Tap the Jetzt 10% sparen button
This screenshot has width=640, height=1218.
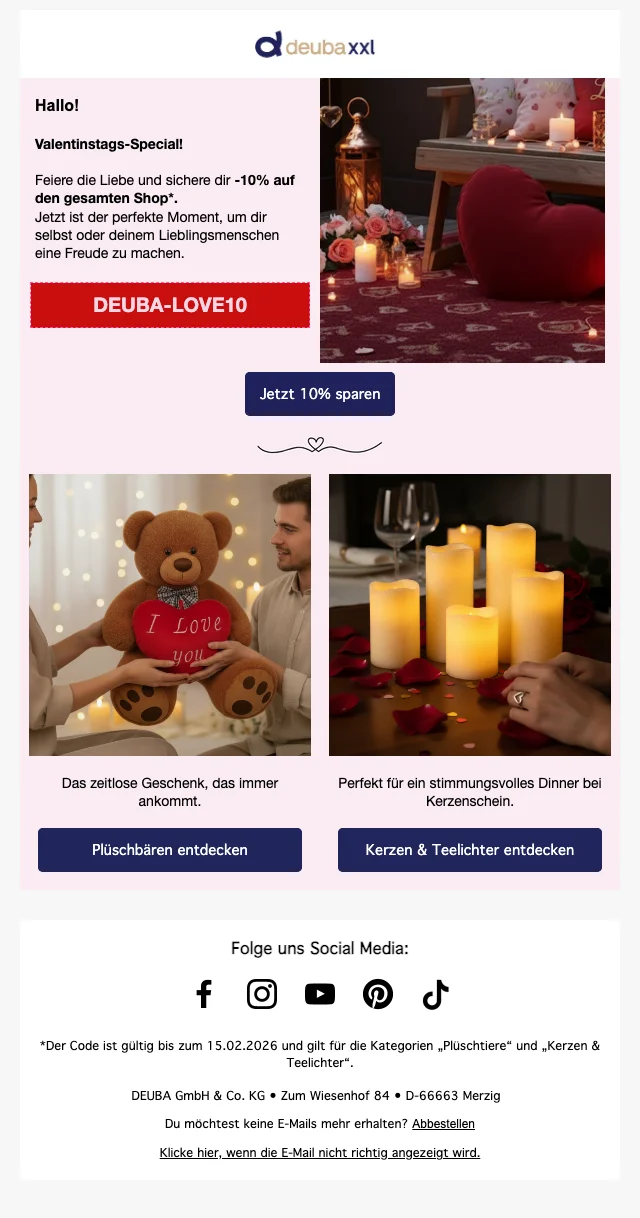[x=320, y=394]
